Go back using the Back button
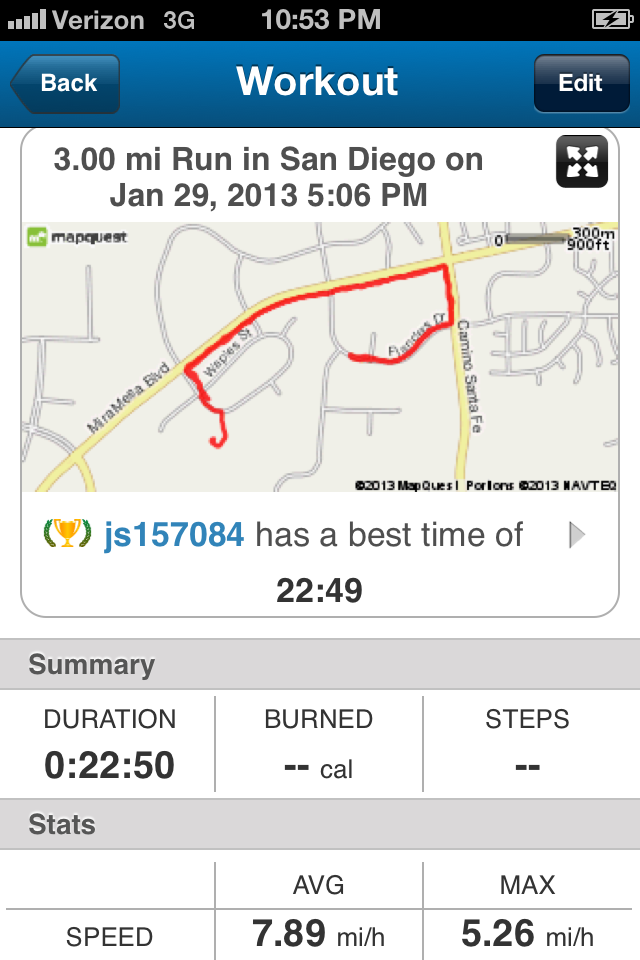The width and height of the screenshot is (640, 960). tap(66, 83)
